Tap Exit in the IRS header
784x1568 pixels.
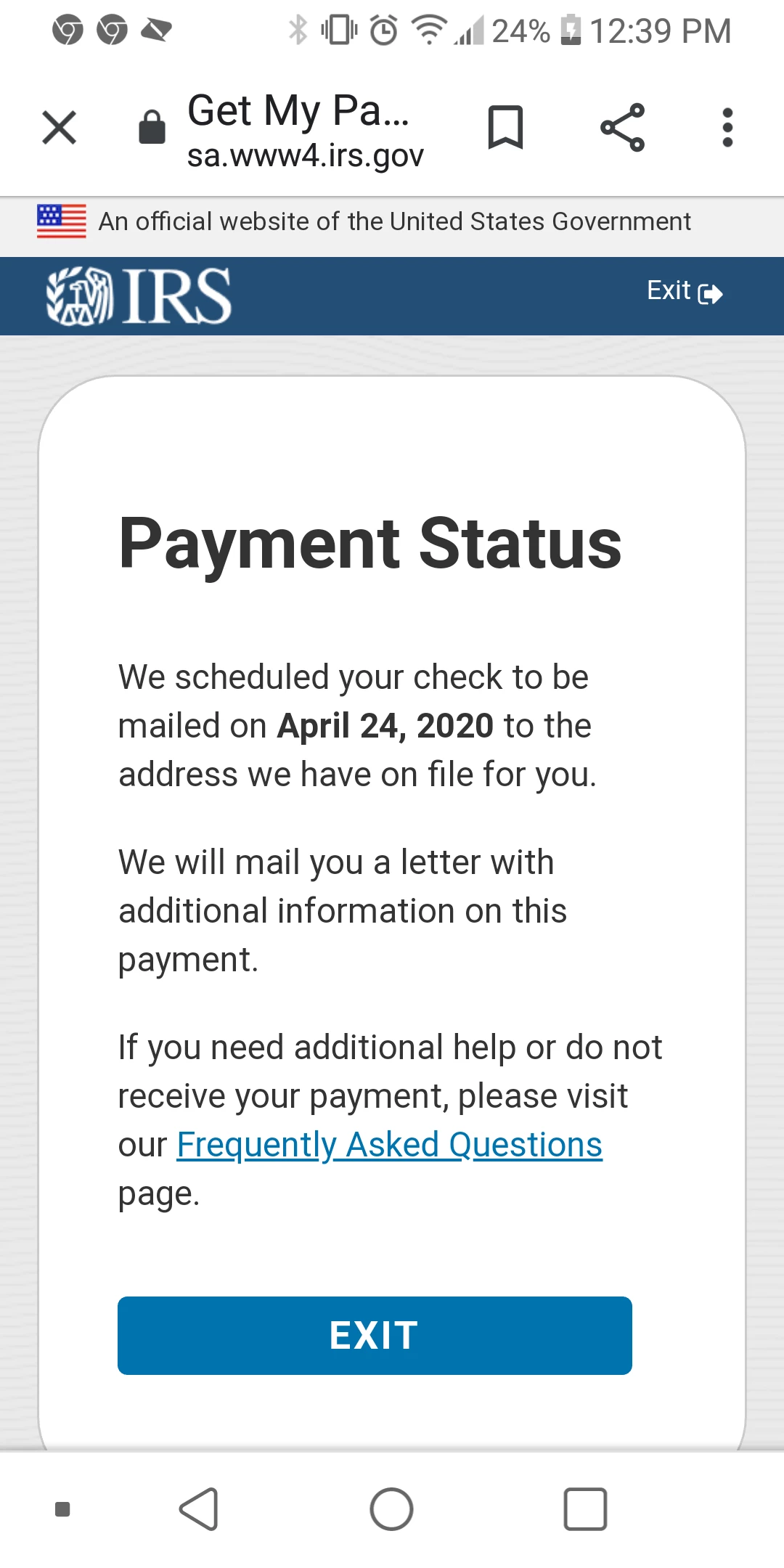(x=684, y=292)
